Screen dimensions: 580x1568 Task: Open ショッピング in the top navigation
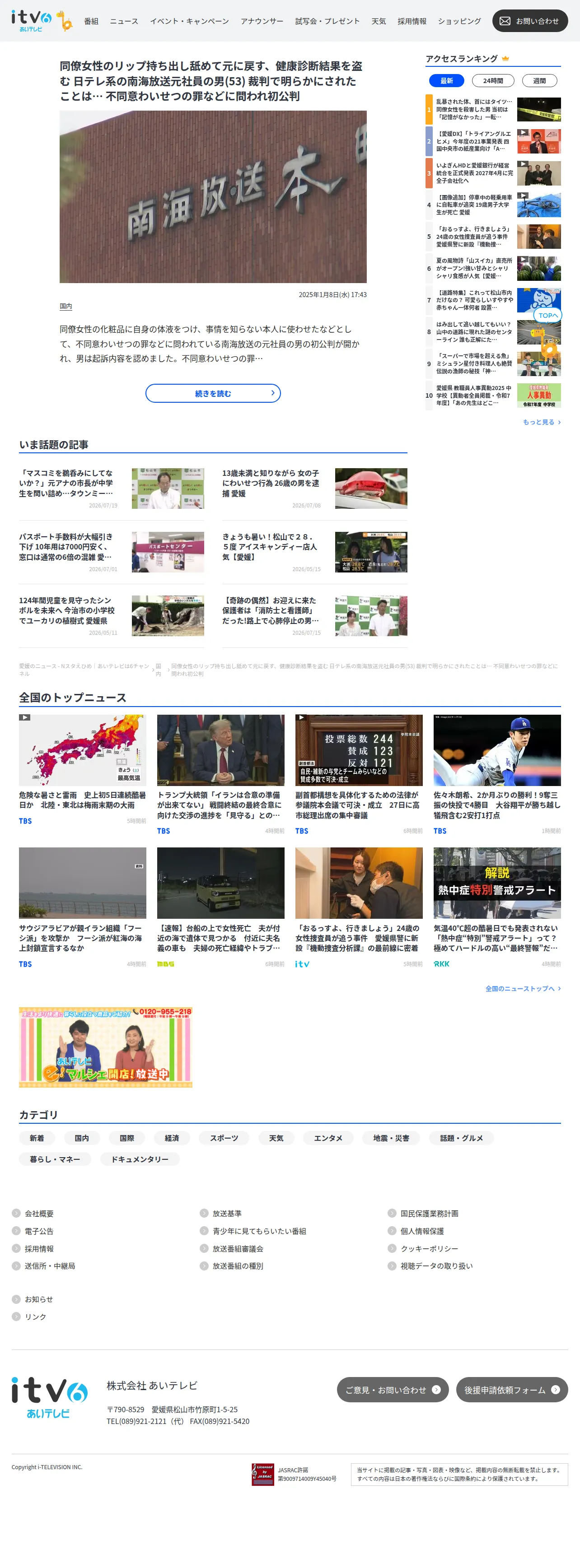[x=459, y=21]
